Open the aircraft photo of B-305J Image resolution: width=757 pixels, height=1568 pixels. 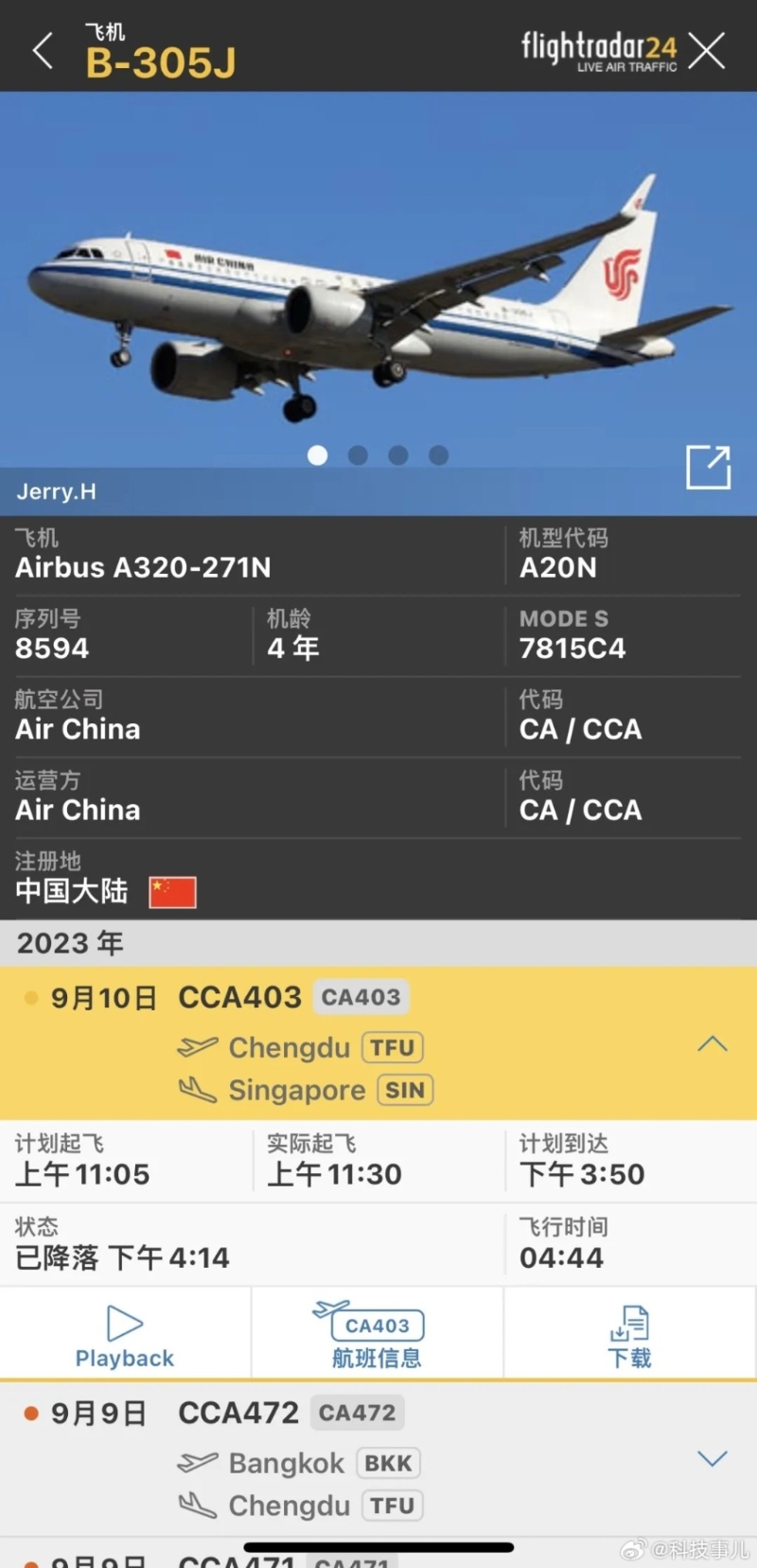378,284
